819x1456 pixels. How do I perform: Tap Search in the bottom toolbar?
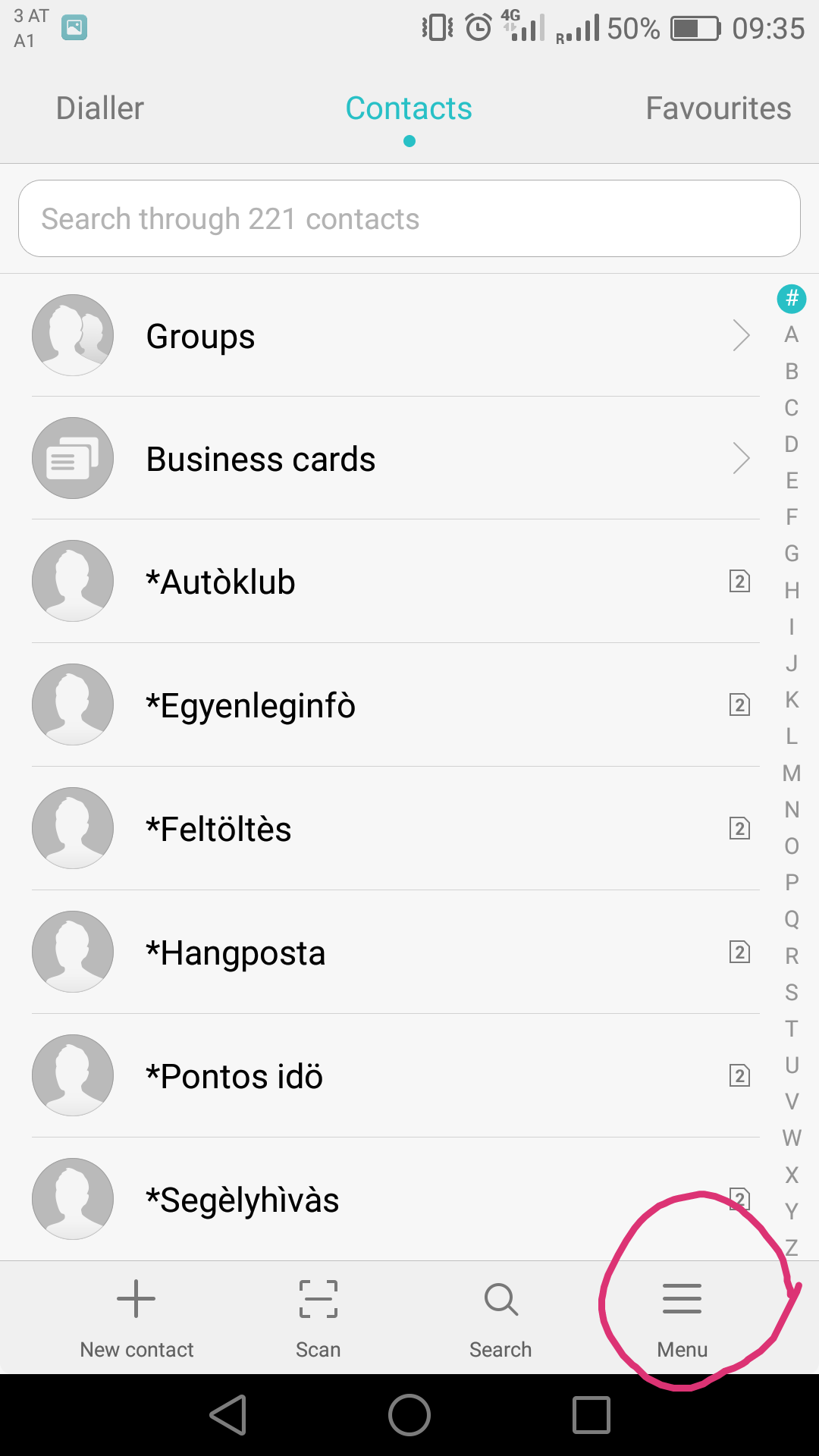pyautogui.click(x=500, y=1318)
